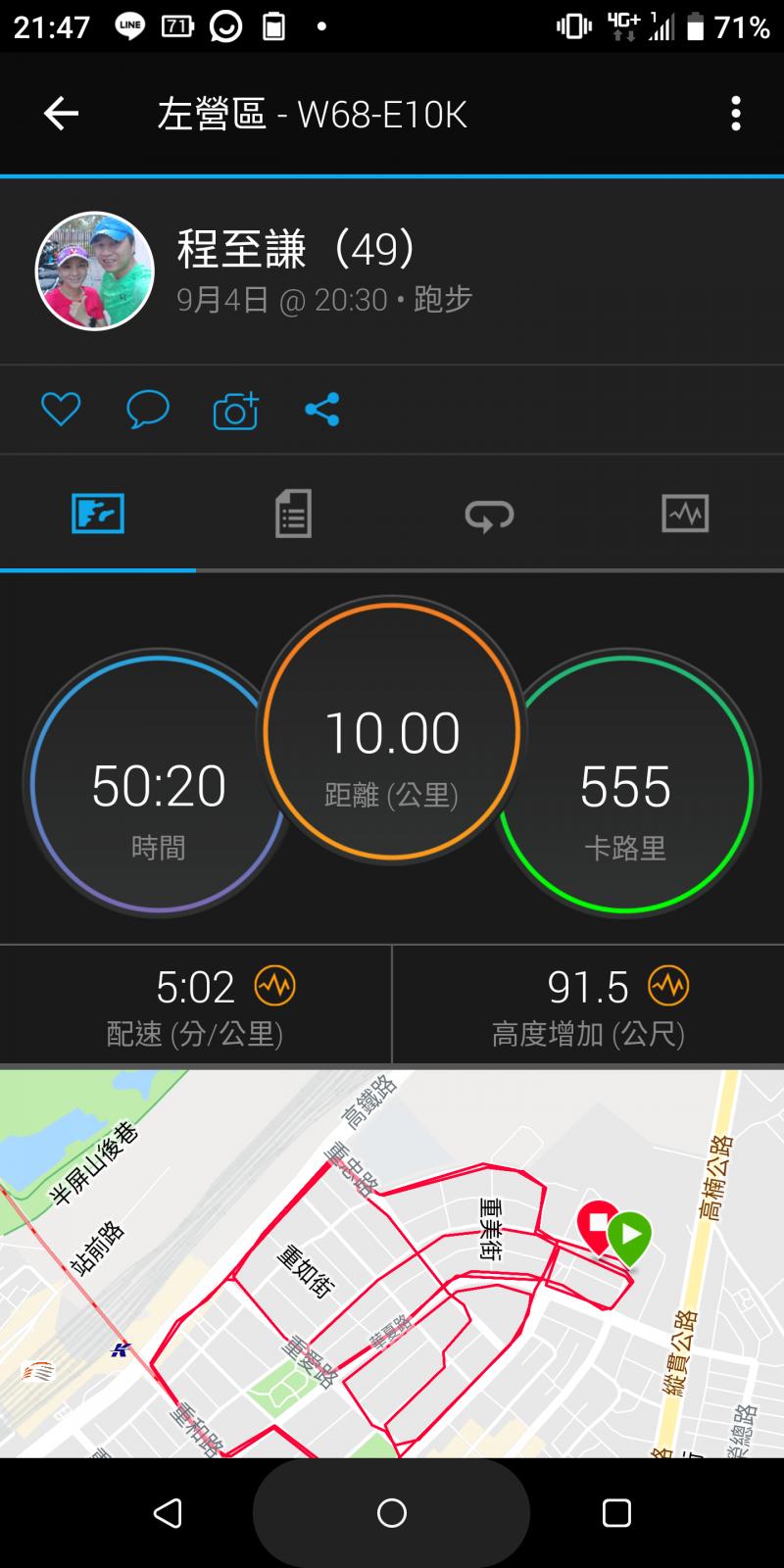The height and width of the screenshot is (1568, 784).
Task: Select the overview tab
Action: point(98,514)
